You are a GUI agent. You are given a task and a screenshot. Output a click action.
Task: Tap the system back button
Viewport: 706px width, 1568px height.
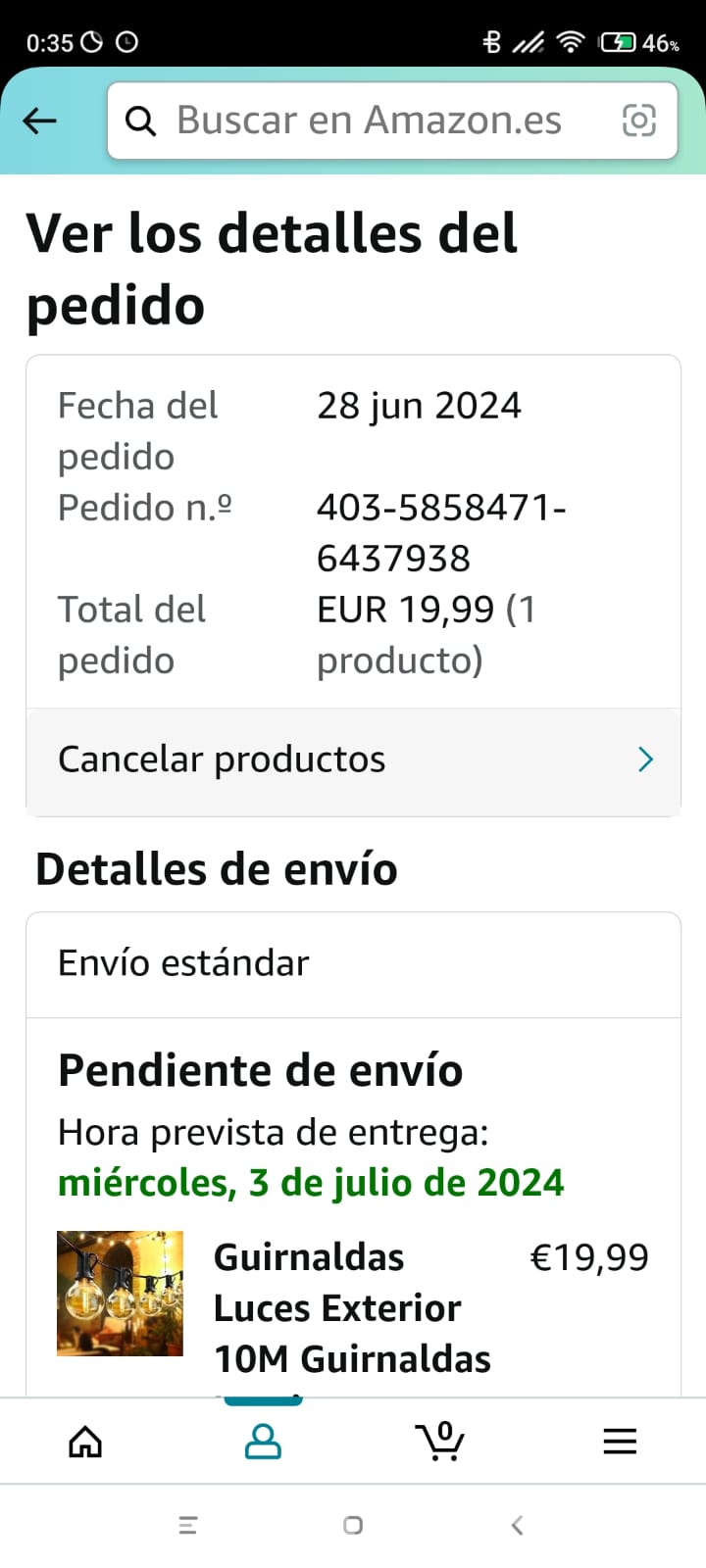[518, 1525]
